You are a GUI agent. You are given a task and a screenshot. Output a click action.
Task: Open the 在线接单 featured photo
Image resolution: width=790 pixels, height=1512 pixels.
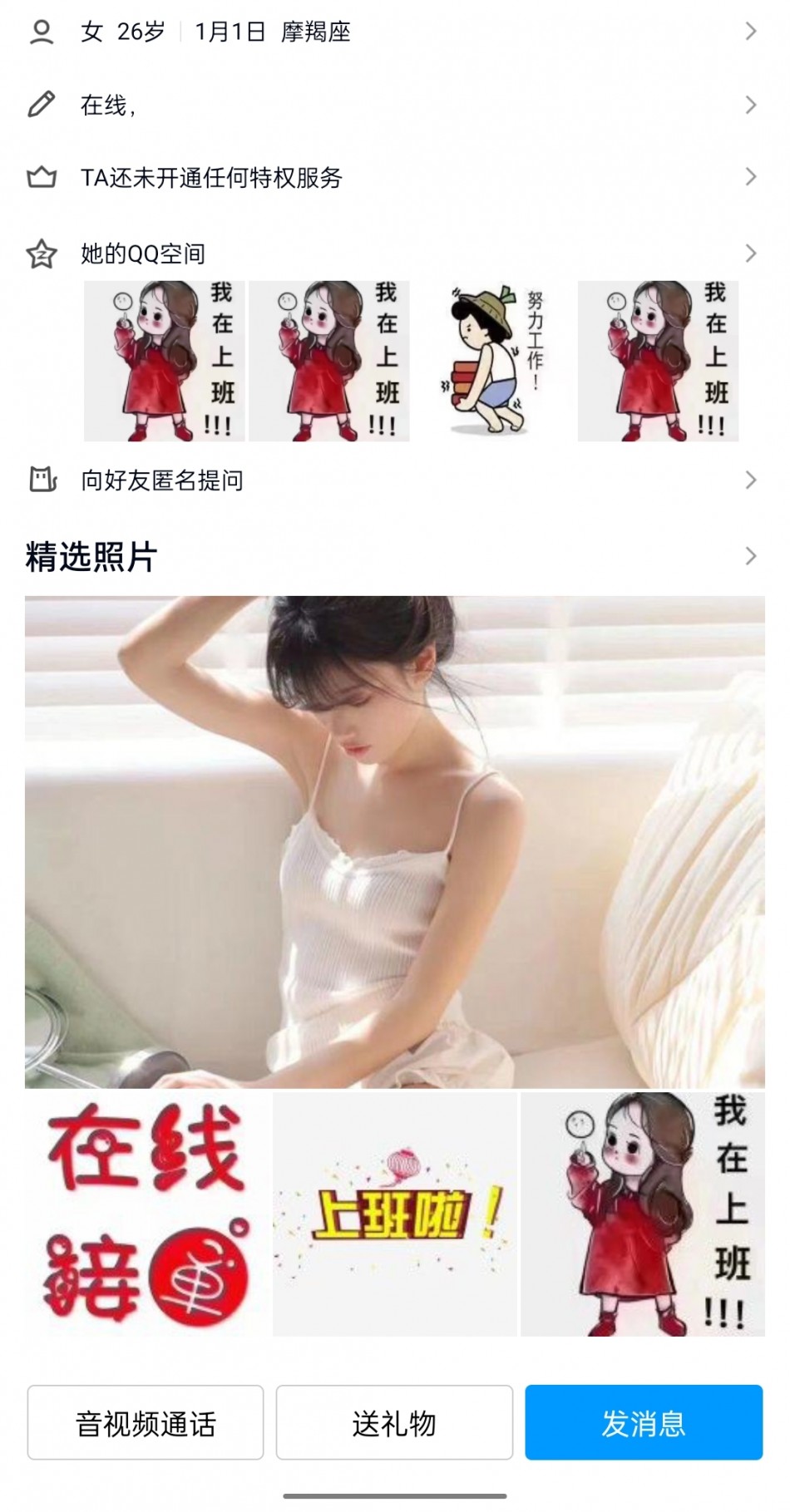(148, 1214)
